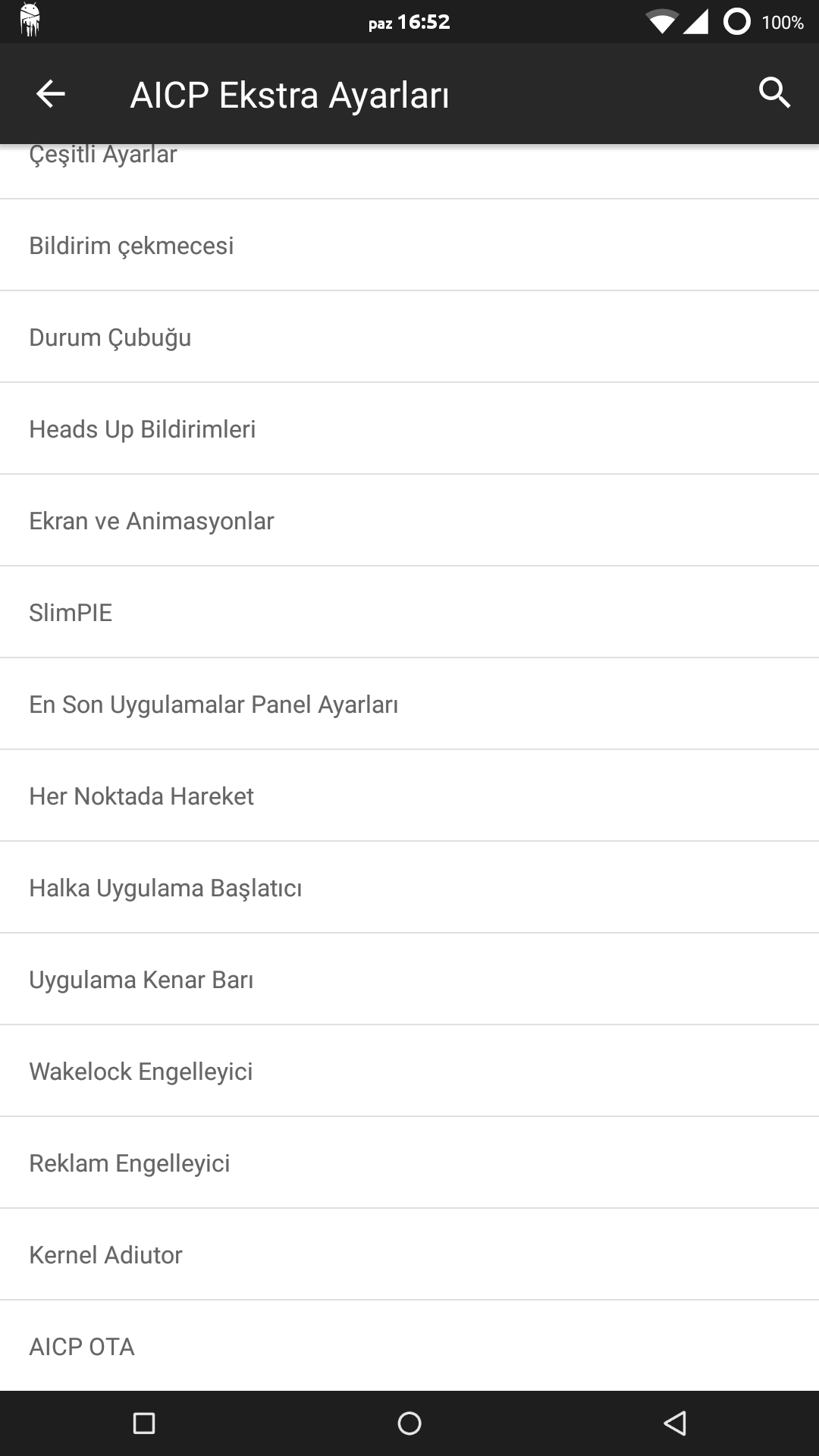Go back using the app bar arrow

[51, 94]
